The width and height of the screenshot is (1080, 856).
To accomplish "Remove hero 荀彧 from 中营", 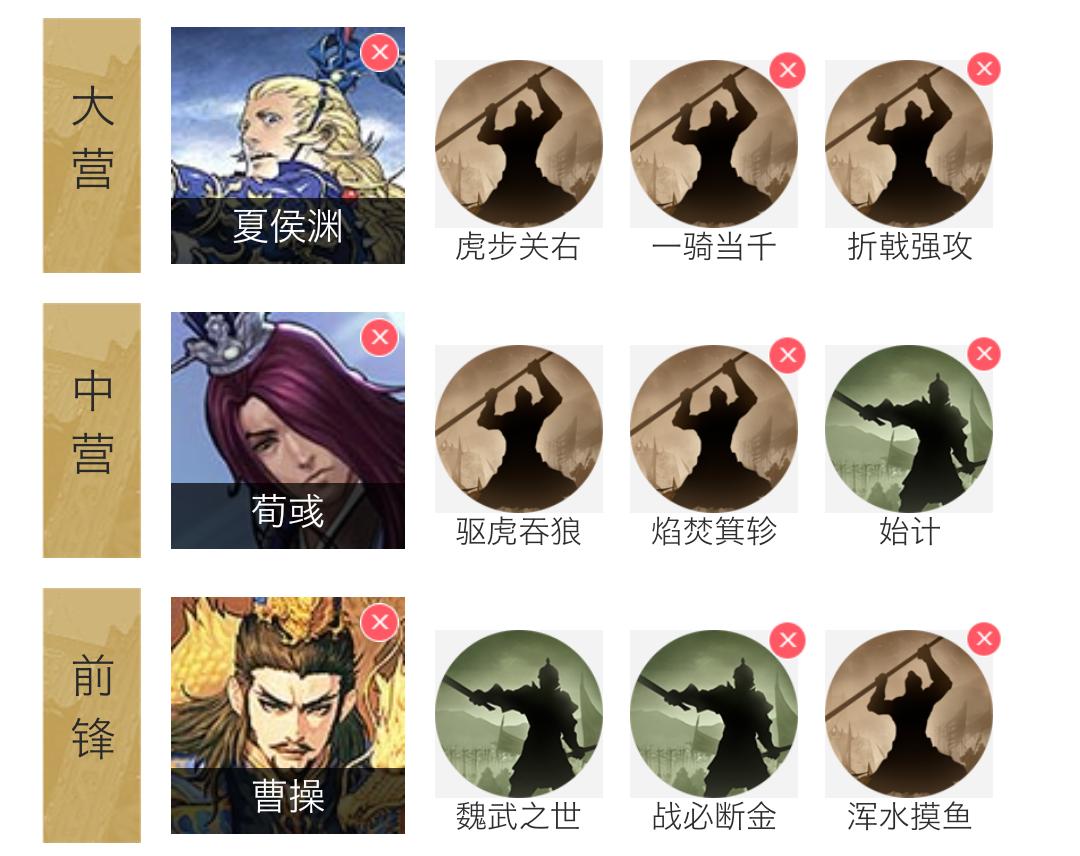I will click(380, 337).
